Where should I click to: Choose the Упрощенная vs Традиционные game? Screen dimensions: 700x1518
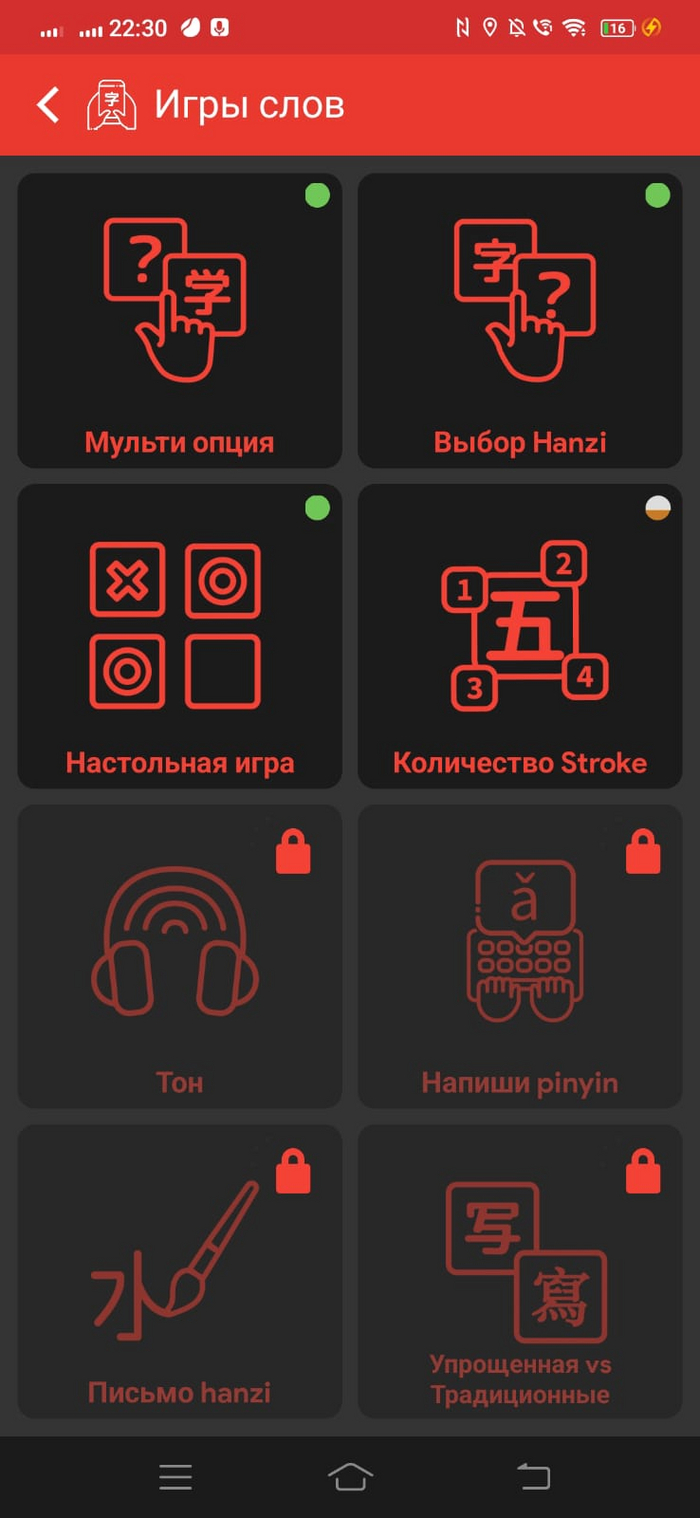520,1270
